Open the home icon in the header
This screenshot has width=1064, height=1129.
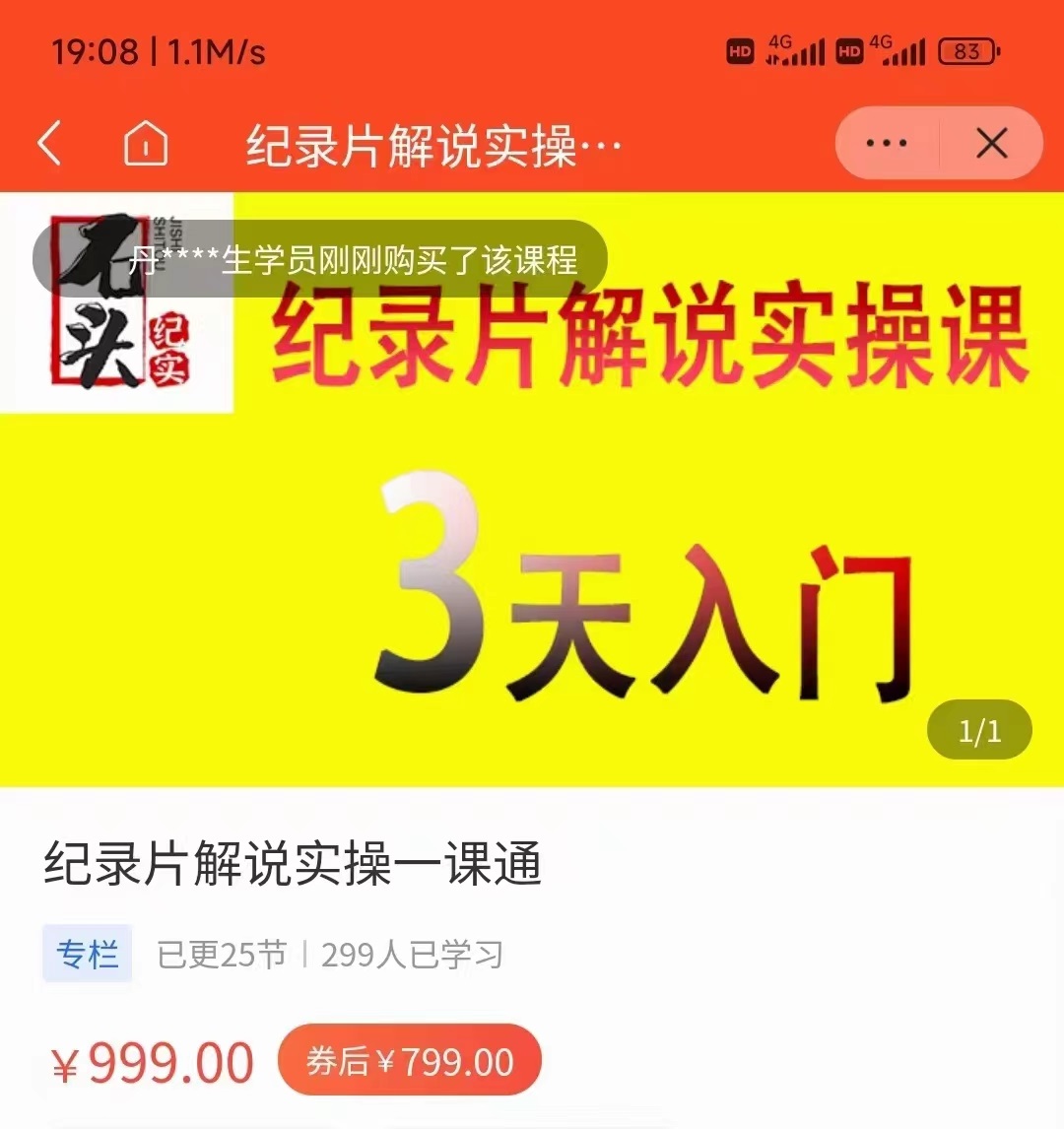pyautogui.click(x=146, y=144)
